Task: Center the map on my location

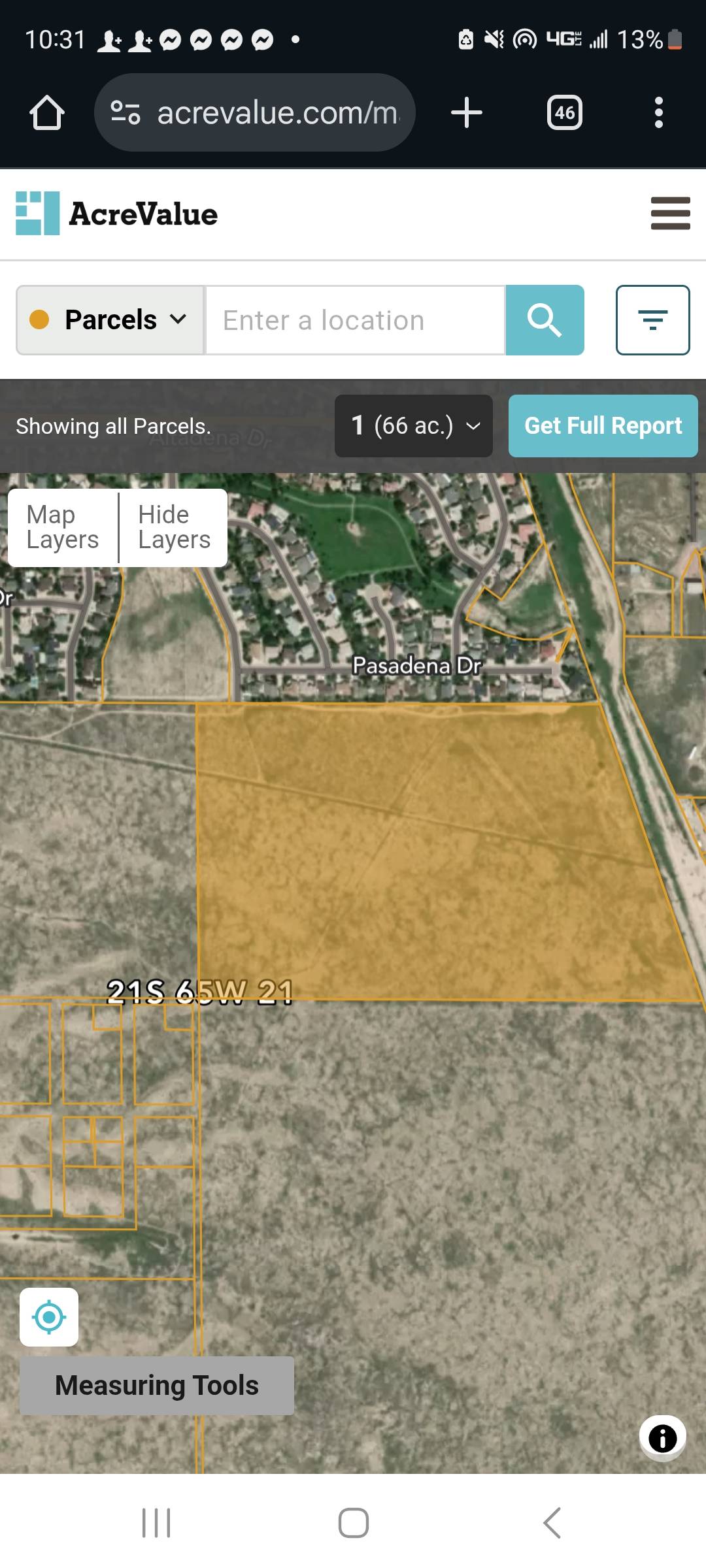Action: click(49, 1316)
